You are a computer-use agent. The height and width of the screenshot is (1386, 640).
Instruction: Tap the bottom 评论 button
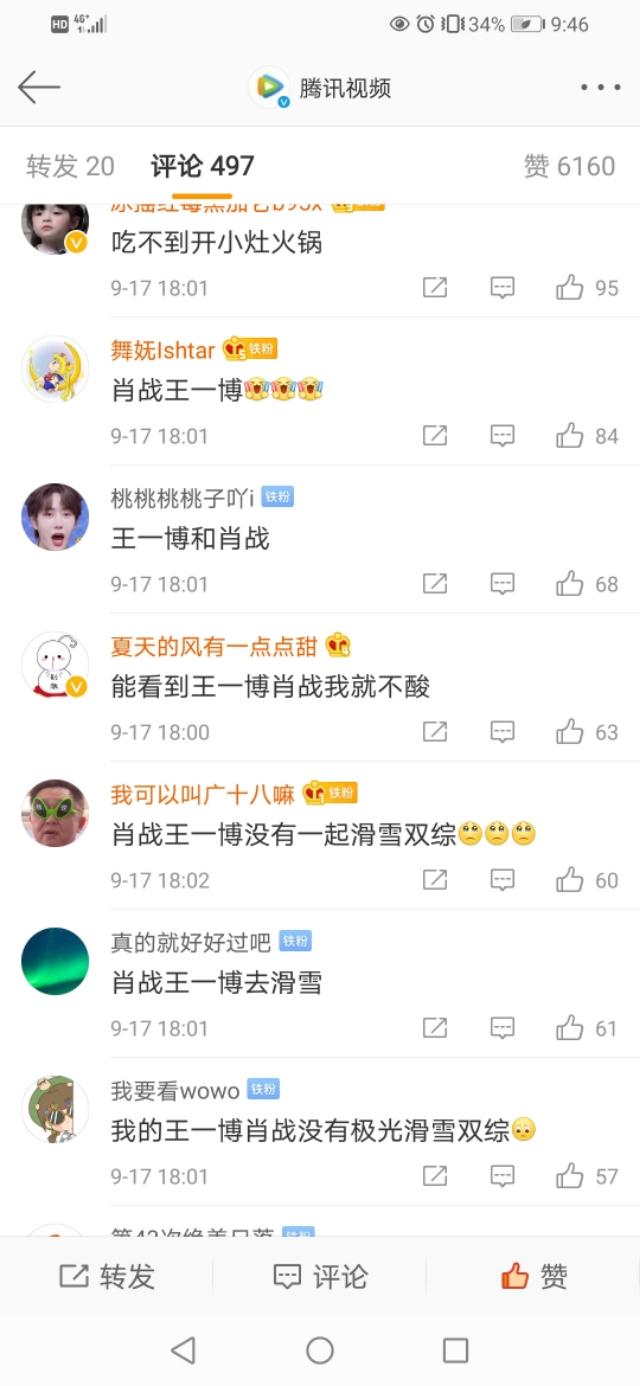click(320, 1276)
